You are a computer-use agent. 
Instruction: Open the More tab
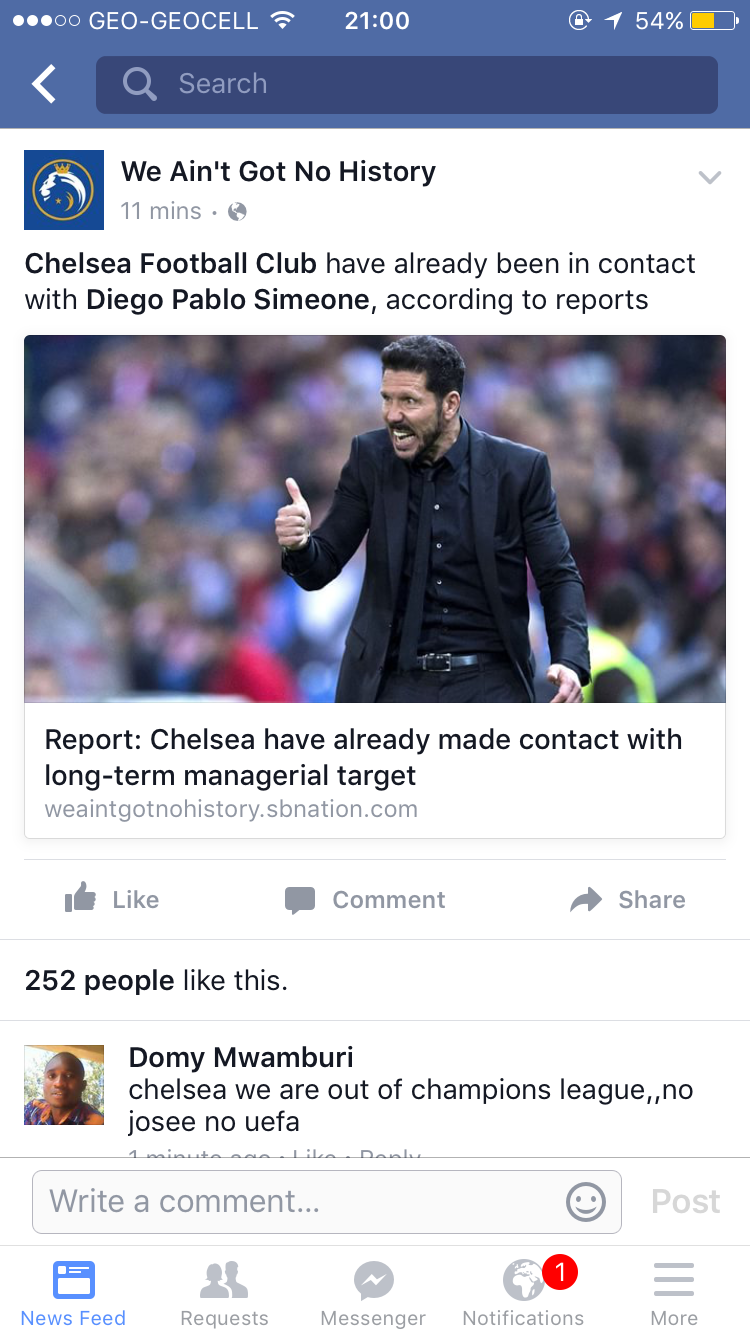(674, 1292)
